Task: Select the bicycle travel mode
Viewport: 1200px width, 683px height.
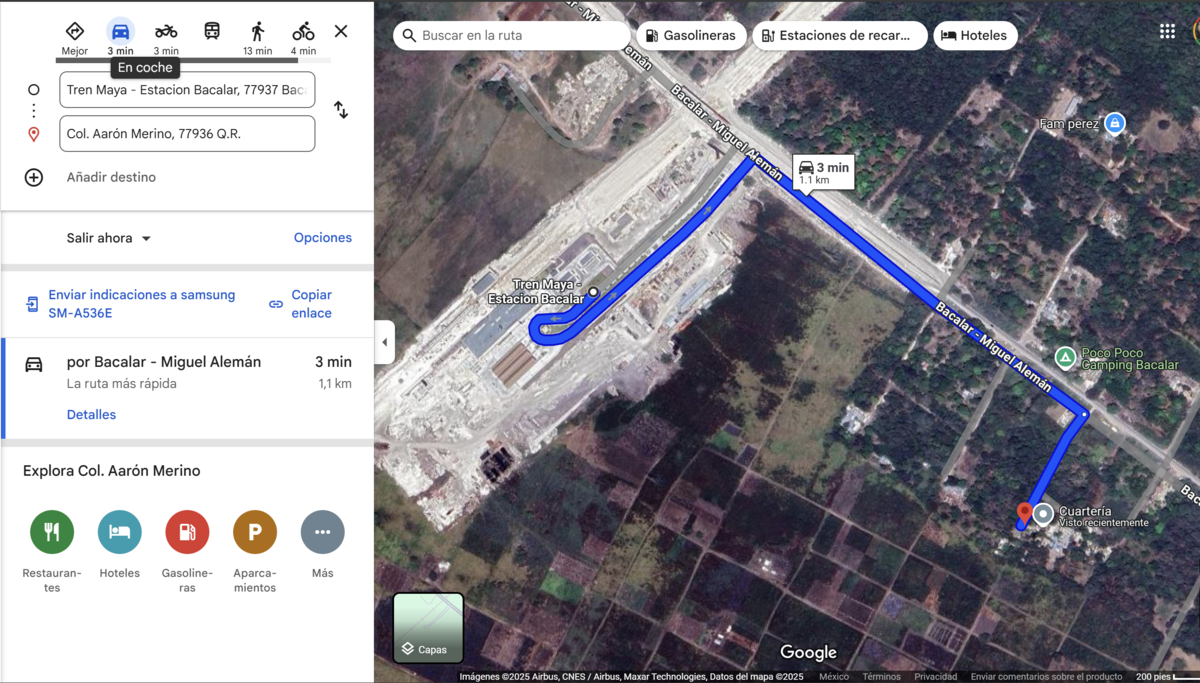Action: pyautogui.click(x=303, y=36)
